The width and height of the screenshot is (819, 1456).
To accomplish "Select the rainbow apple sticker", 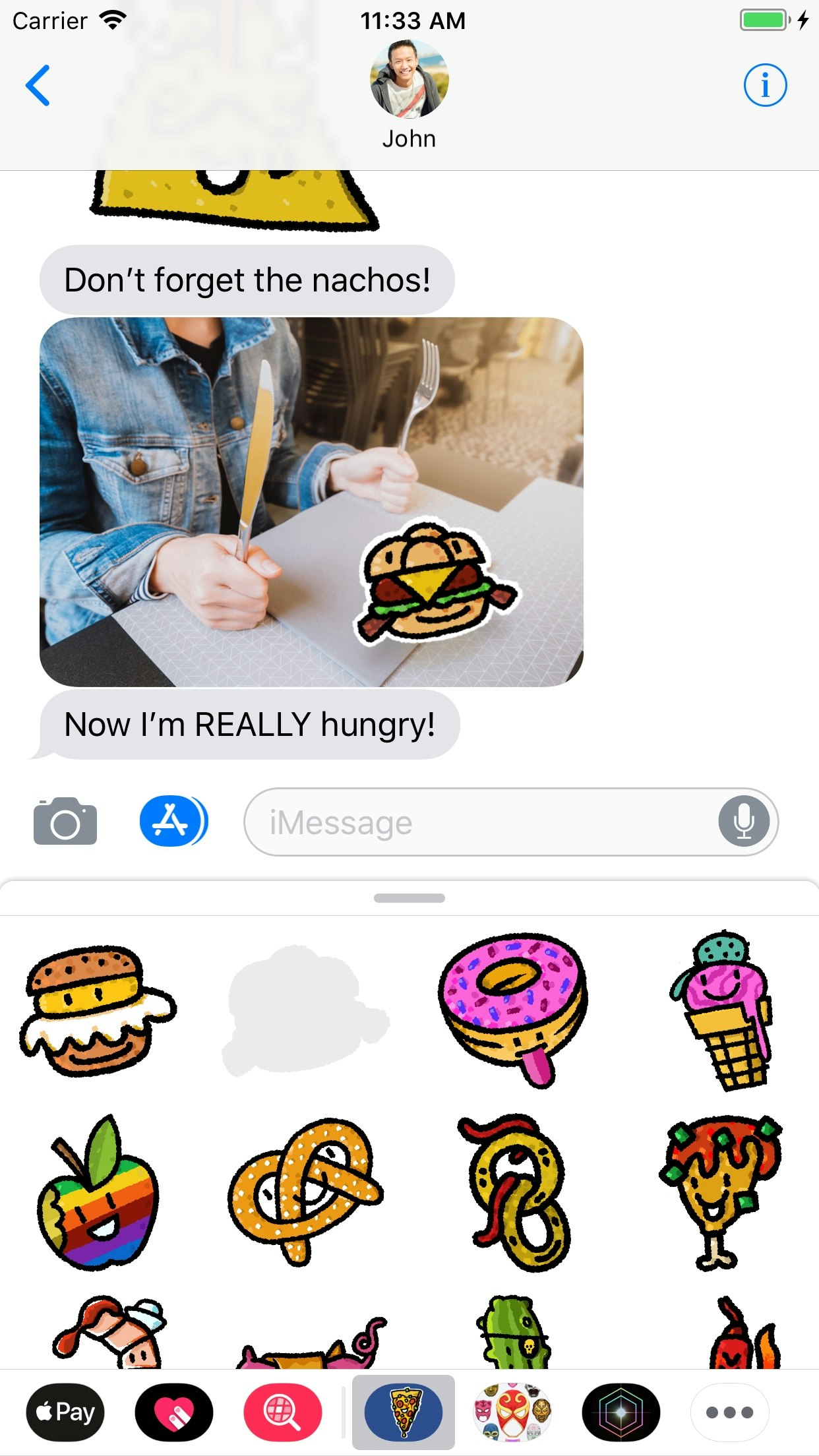I will [x=98, y=1194].
